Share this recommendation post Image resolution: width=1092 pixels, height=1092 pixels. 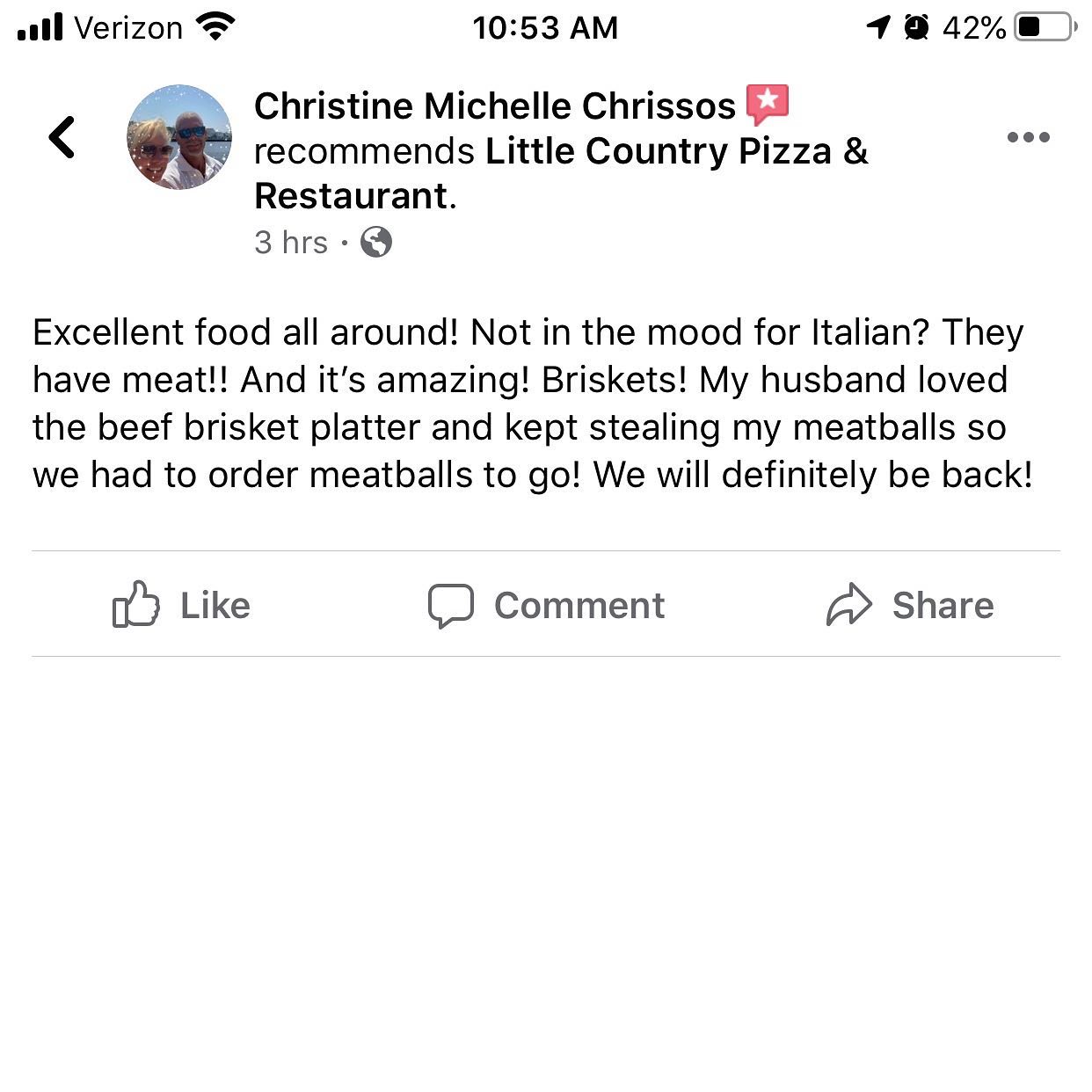[910, 605]
